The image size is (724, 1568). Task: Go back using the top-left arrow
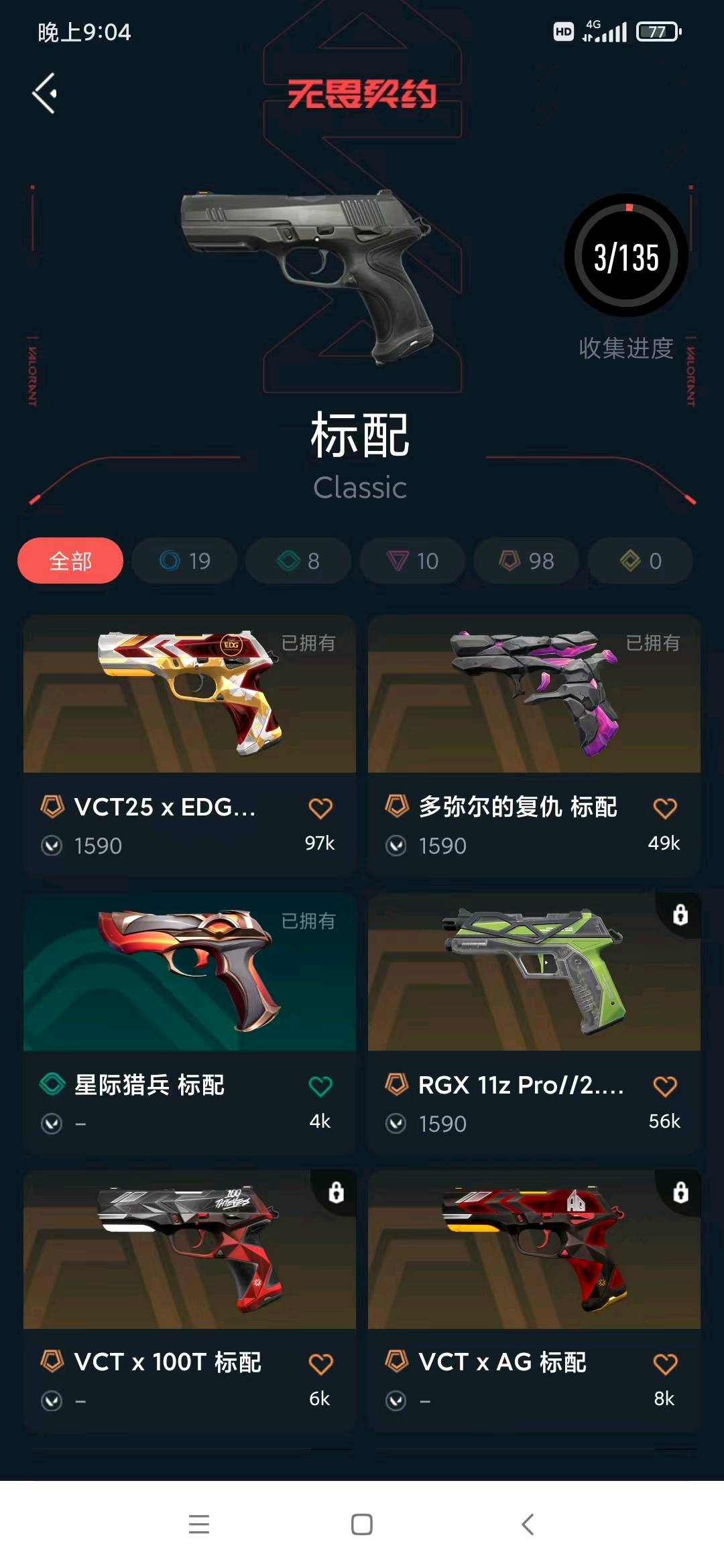(x=45, y=93)
